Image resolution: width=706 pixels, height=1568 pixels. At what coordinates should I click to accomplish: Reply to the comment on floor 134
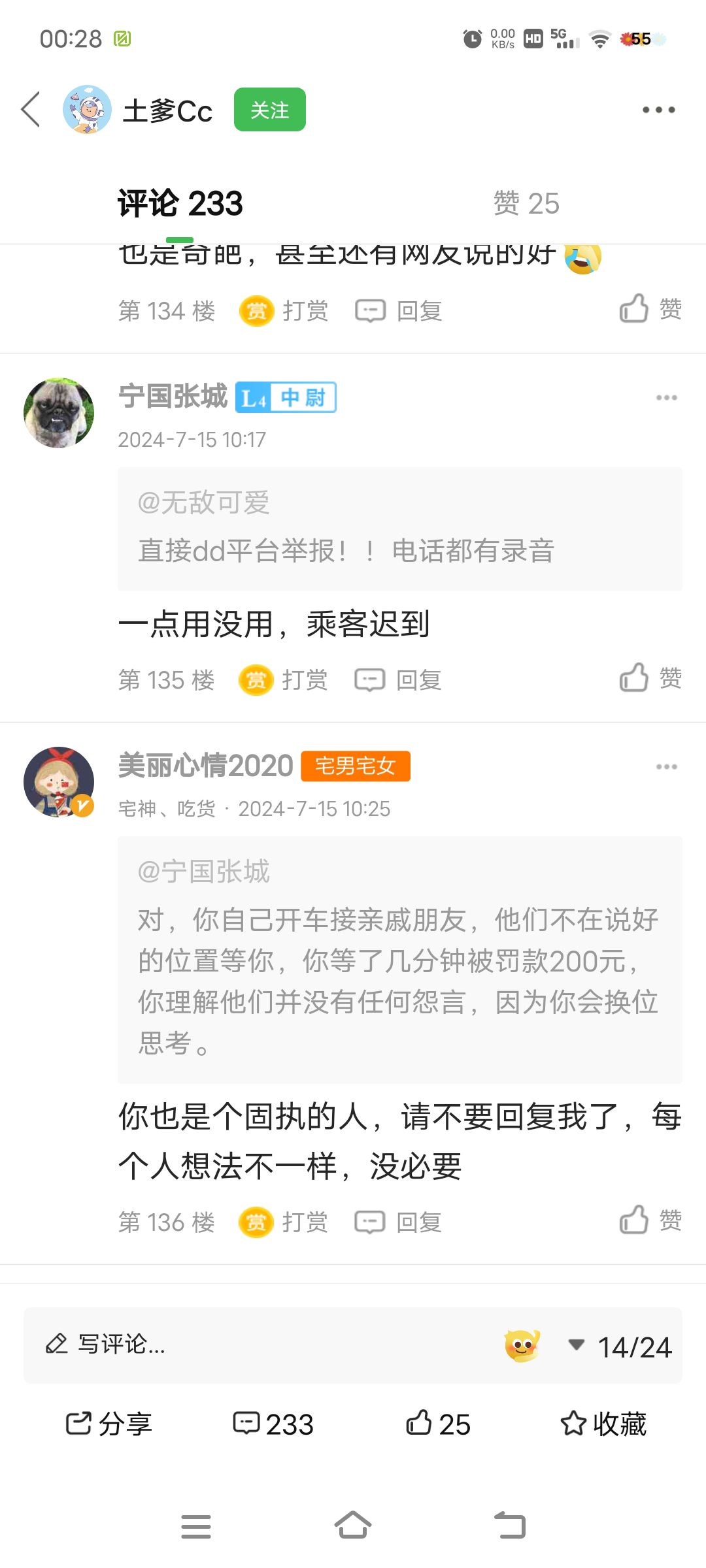click(399, 311)
